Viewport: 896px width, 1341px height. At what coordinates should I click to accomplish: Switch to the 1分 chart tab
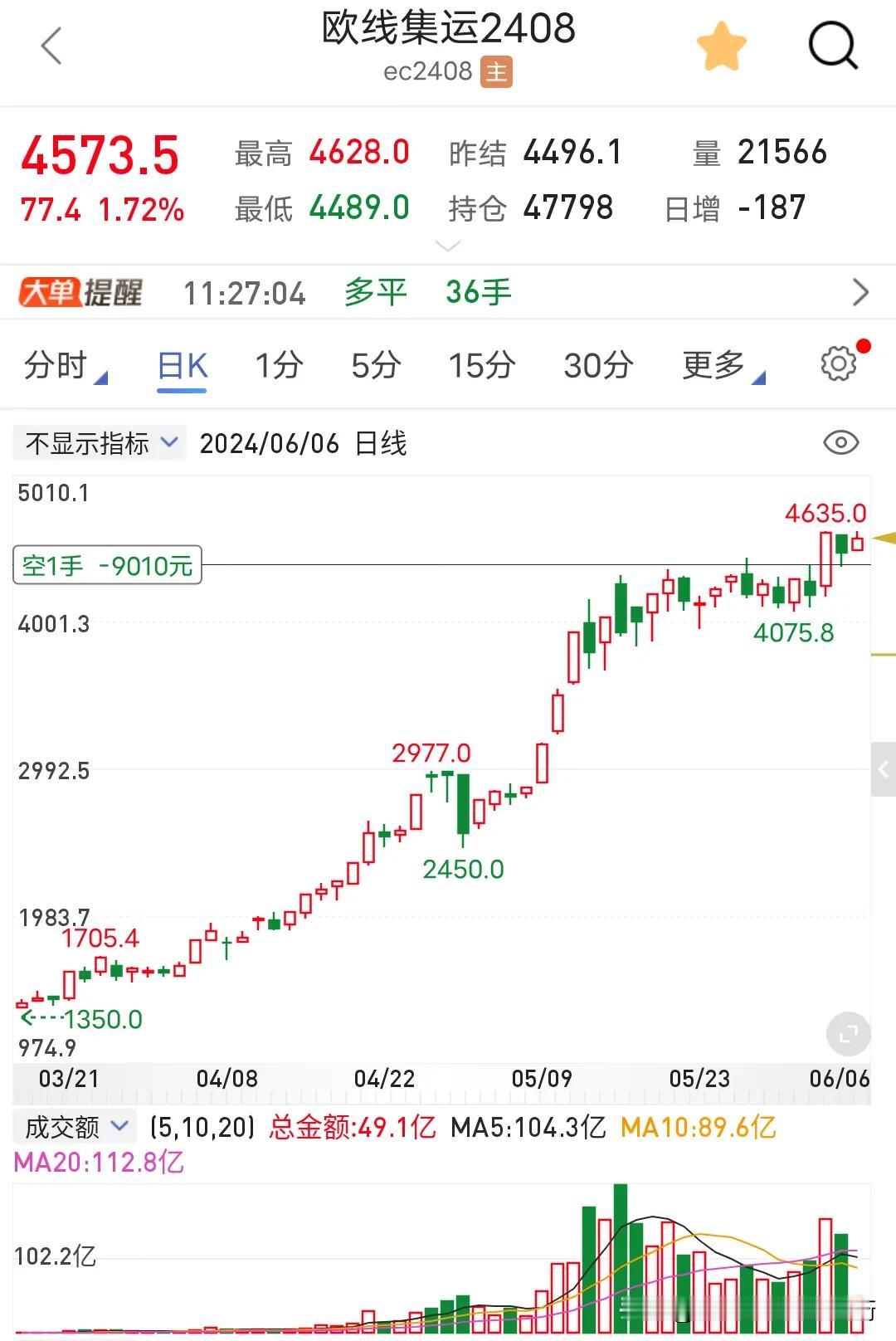click(279, 365)
